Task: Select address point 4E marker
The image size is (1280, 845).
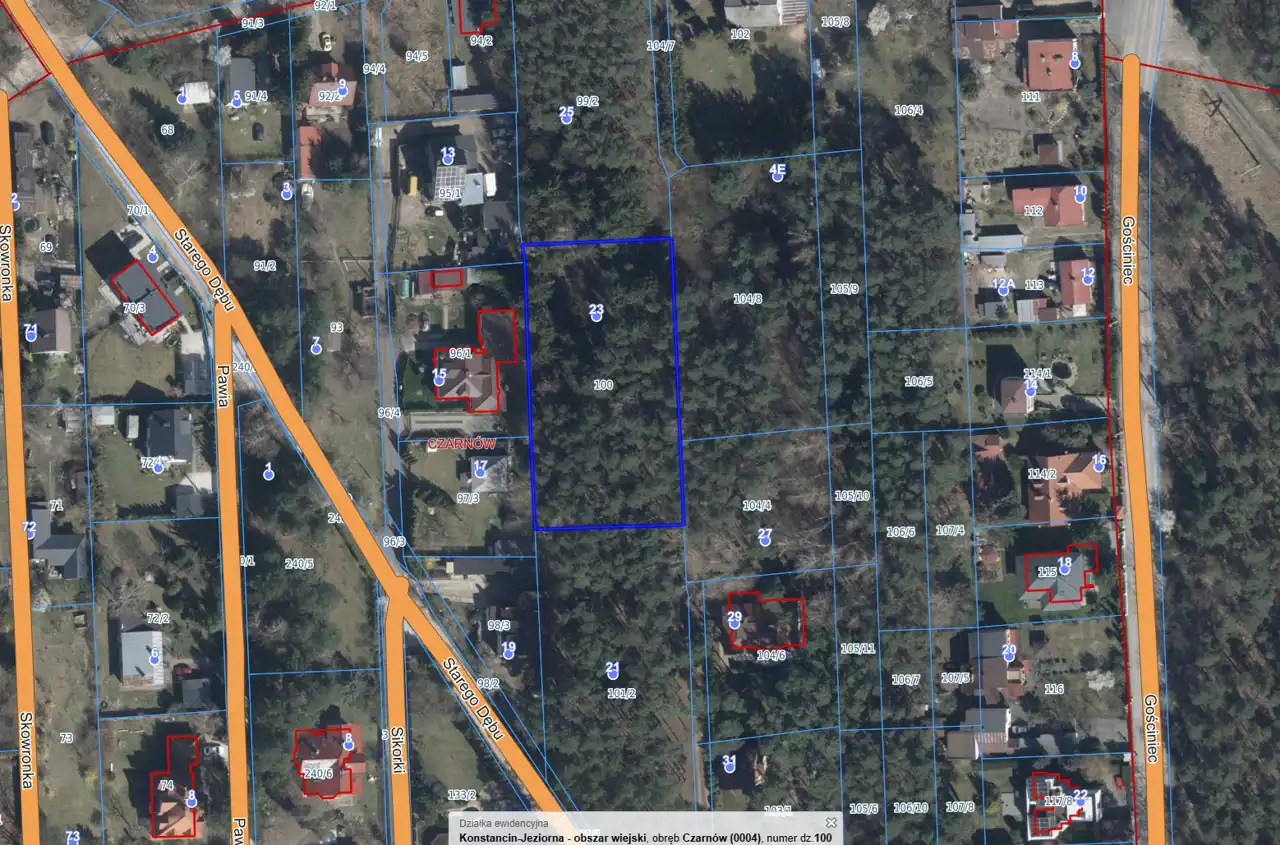Action: click(777, 175)
